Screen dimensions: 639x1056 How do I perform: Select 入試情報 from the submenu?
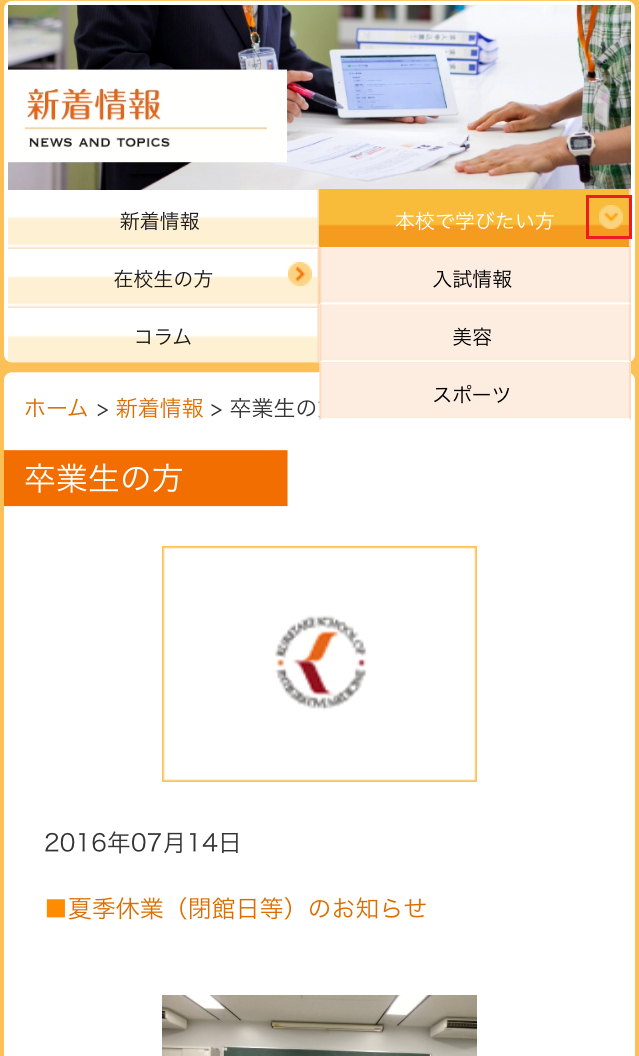pyautogui.click(x=473, y=278)
